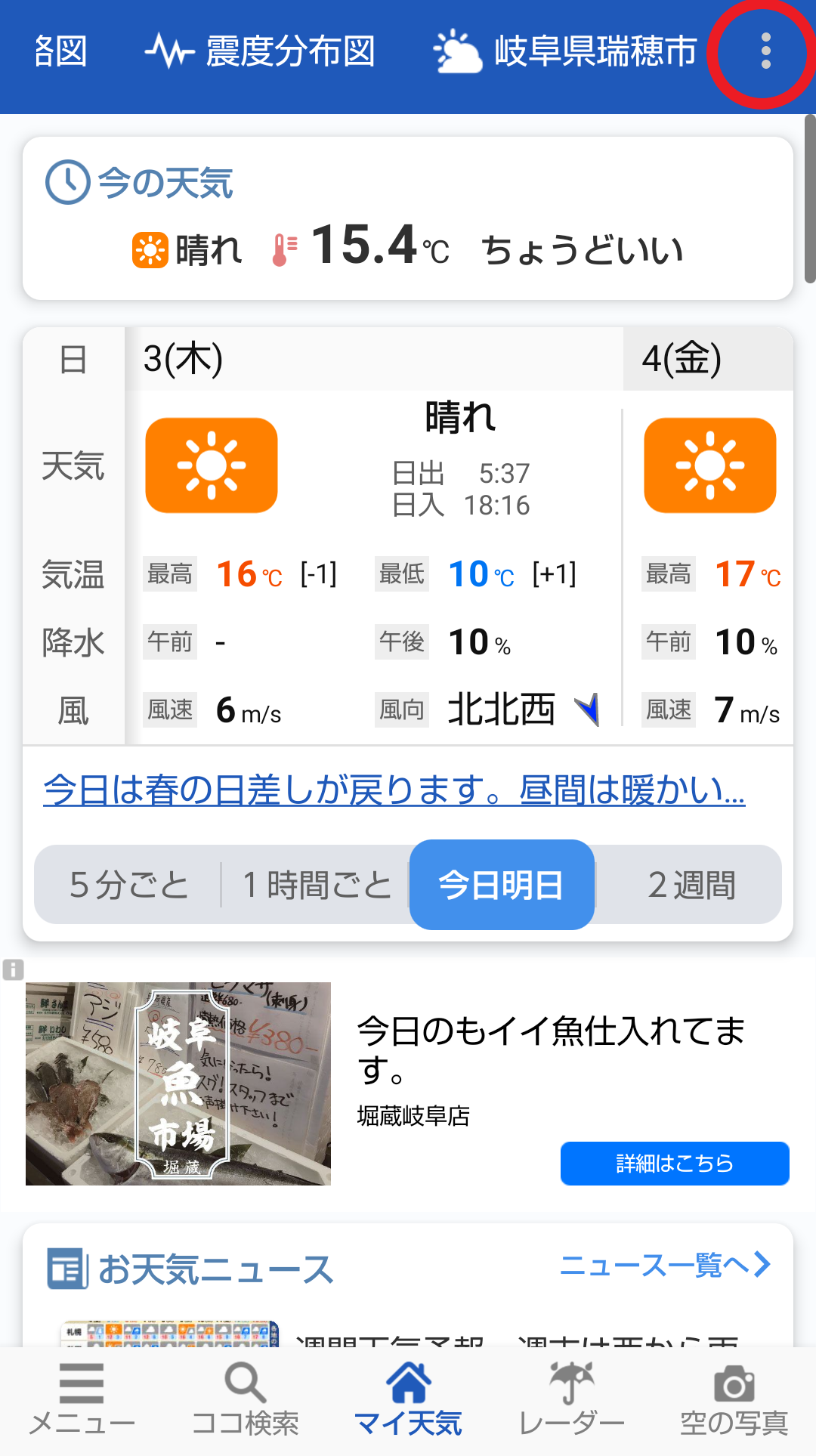The height and width of the screenshot is (1456, 816).
Task: Switch to the マイ天気 tab
Action: [x=408, y=1400]
